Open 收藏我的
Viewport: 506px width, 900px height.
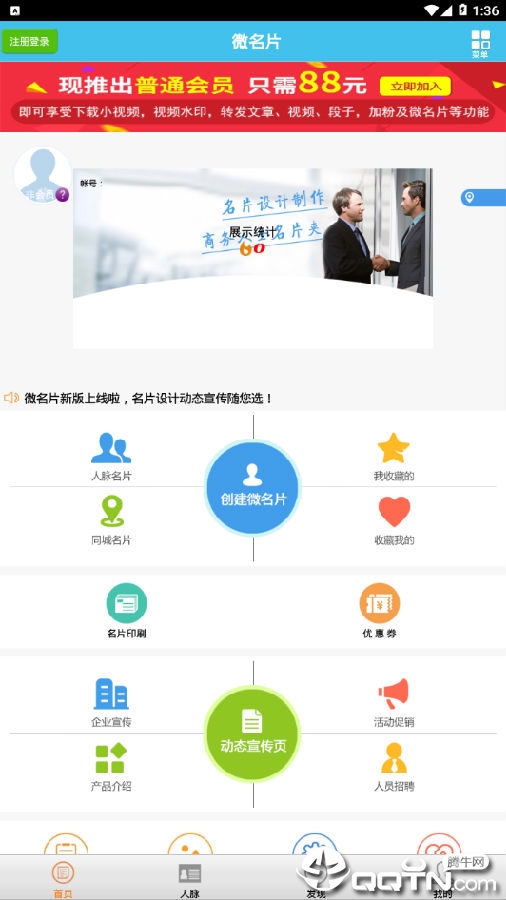point(394,520)
